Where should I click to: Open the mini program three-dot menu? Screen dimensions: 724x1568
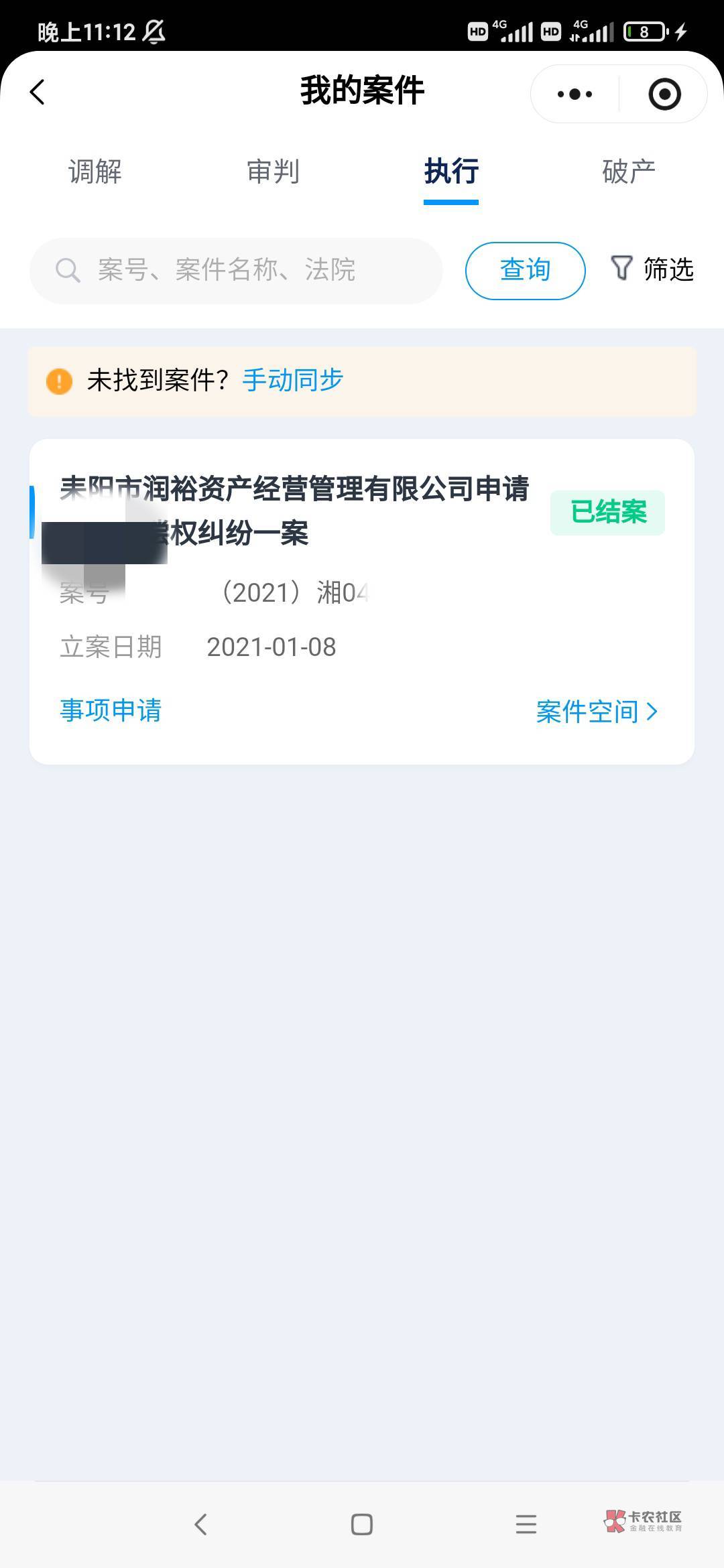[575, 94]
